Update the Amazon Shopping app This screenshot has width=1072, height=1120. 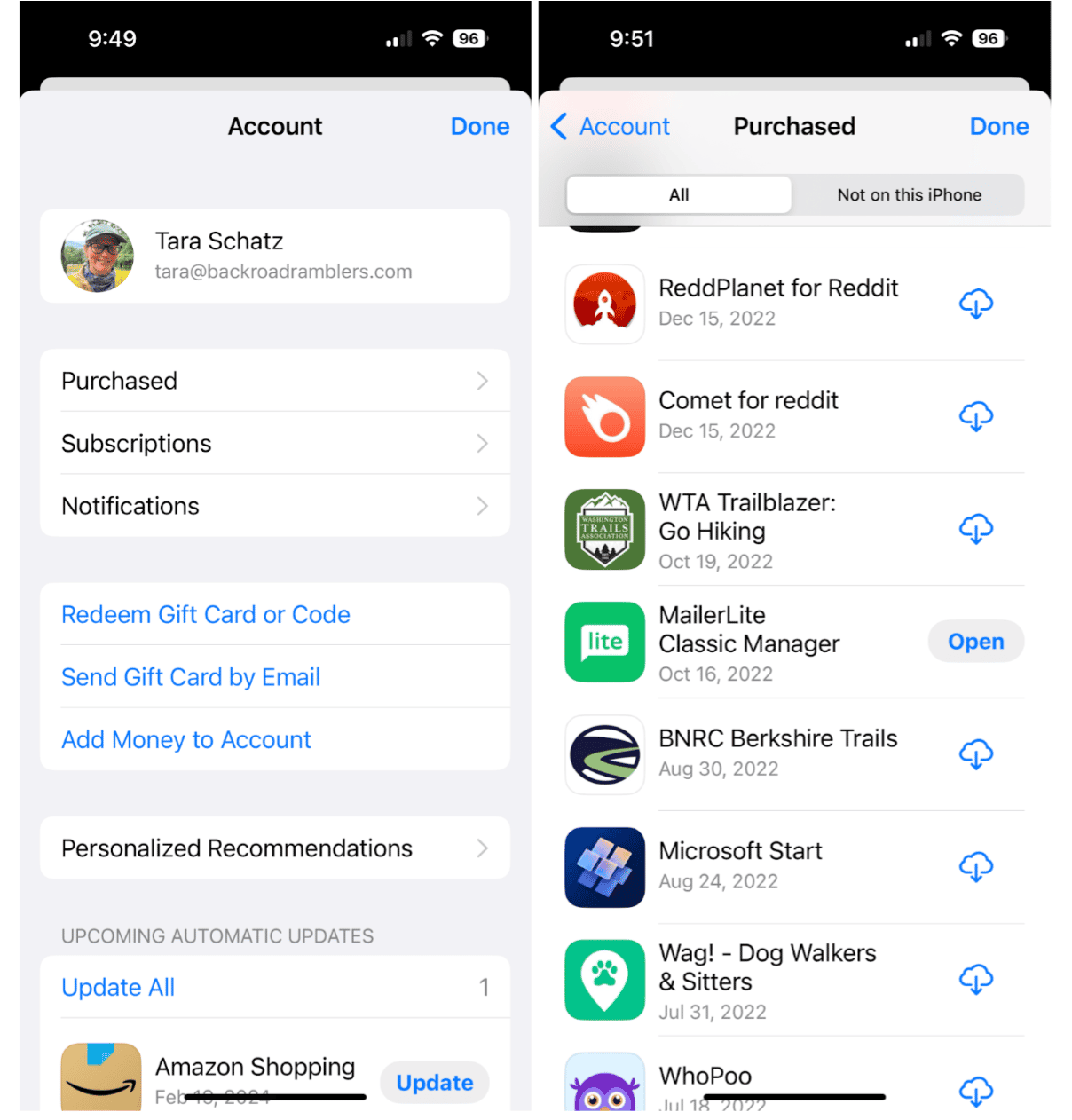434,1082
